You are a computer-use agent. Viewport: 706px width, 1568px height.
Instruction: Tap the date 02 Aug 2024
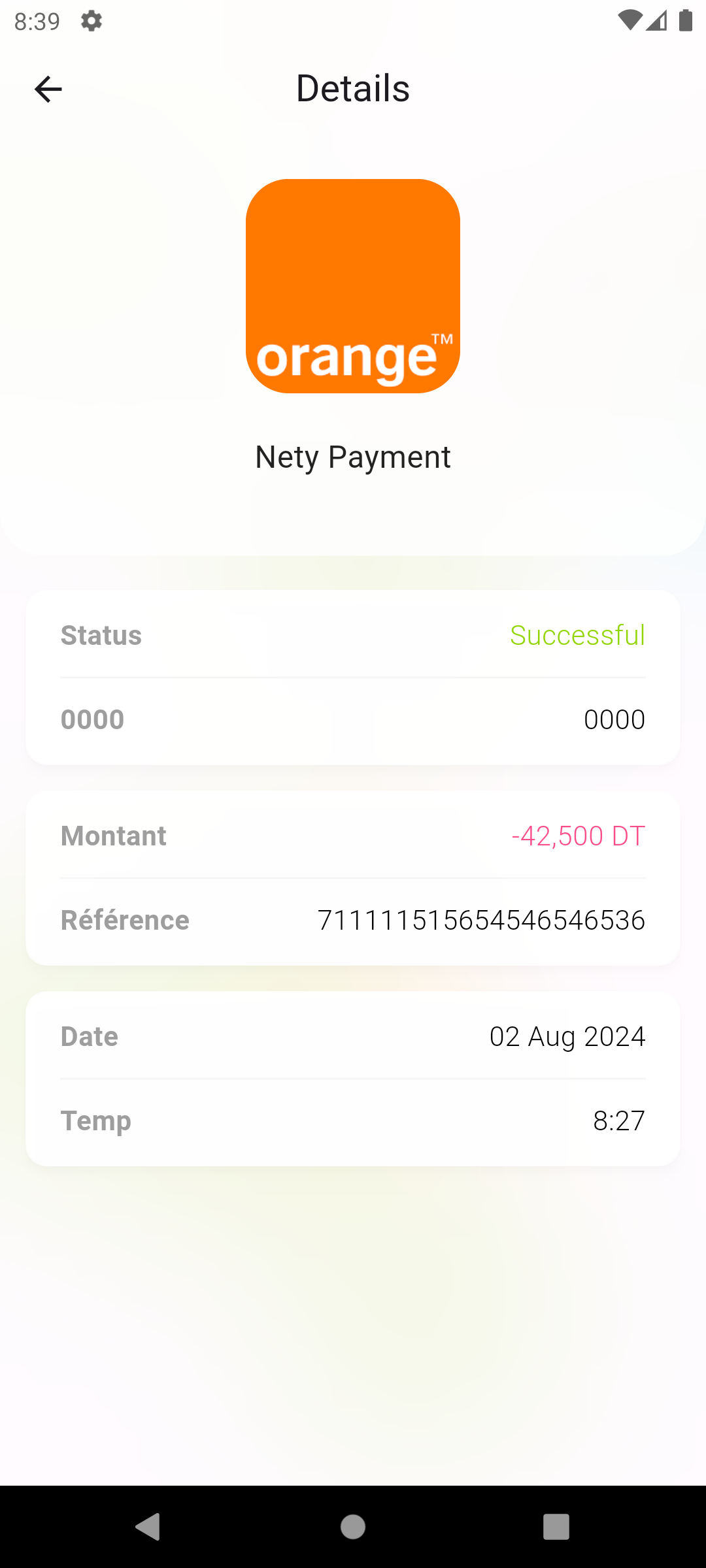(568, 1036)
